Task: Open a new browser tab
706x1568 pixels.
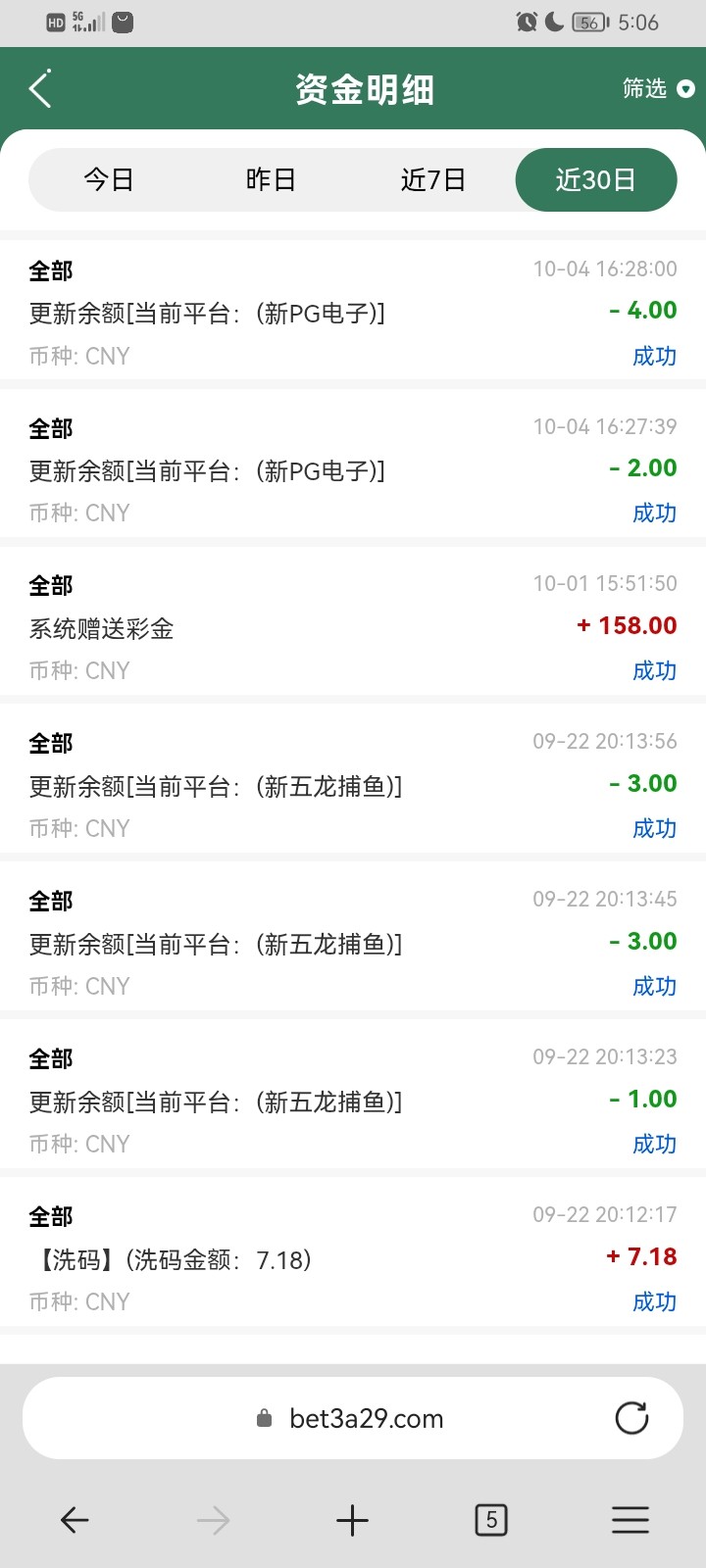Action: pyautogui.click(x=352, y=1520)
